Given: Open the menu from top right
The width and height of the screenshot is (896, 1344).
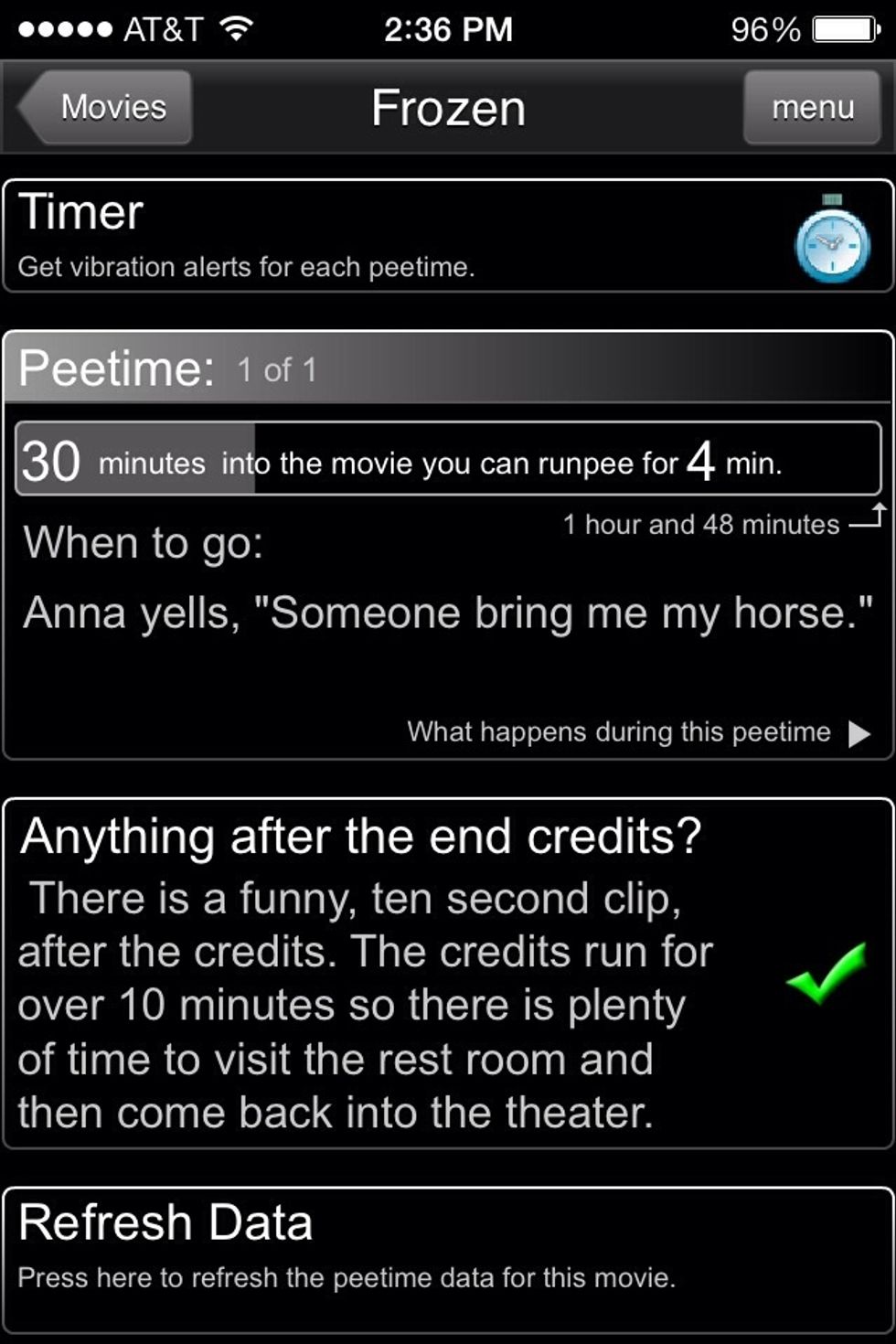Looking at the screenshot, I should 810,108.
